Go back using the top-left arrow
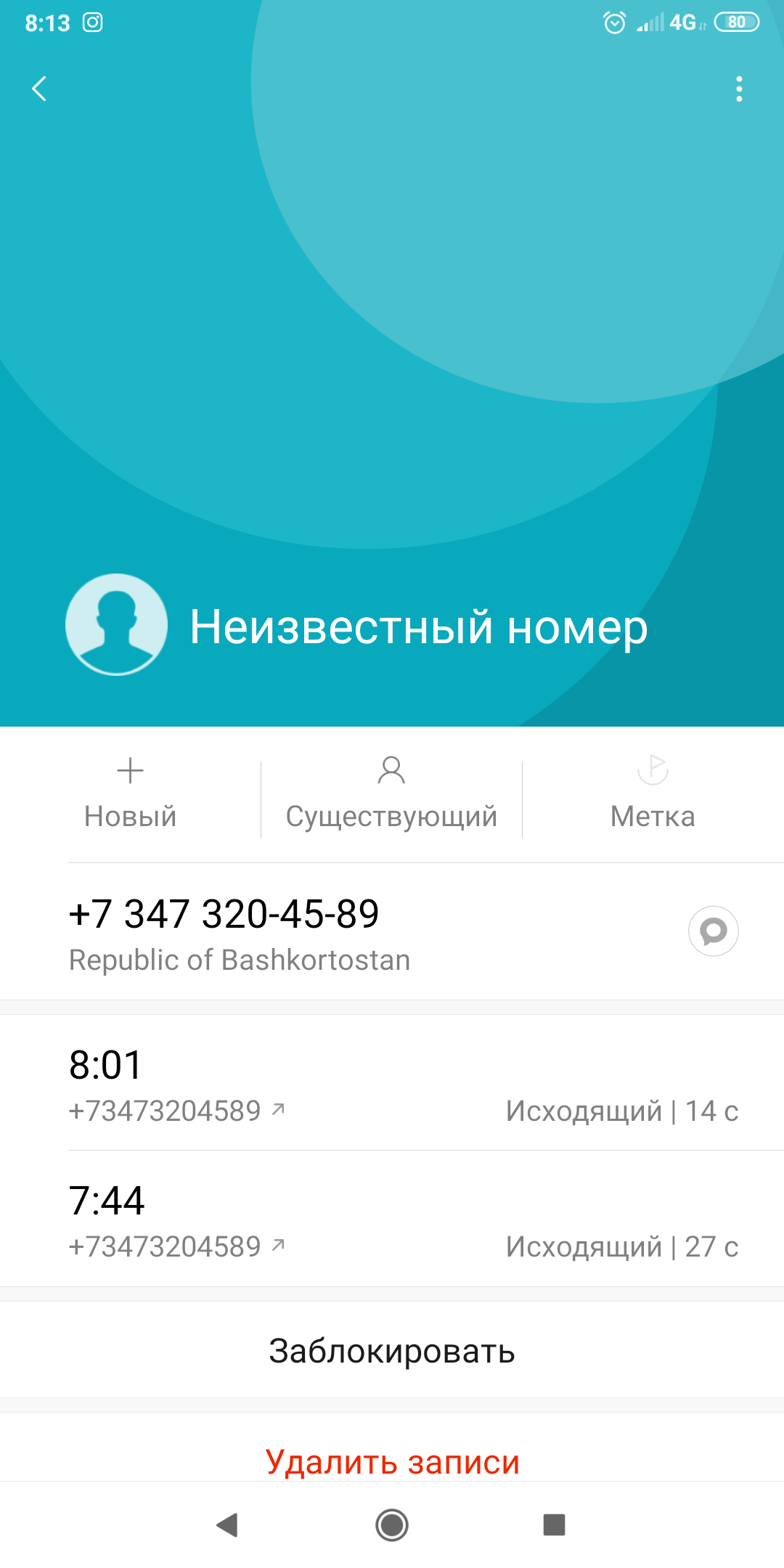784x1568 pixels. (x=39, y=89)
